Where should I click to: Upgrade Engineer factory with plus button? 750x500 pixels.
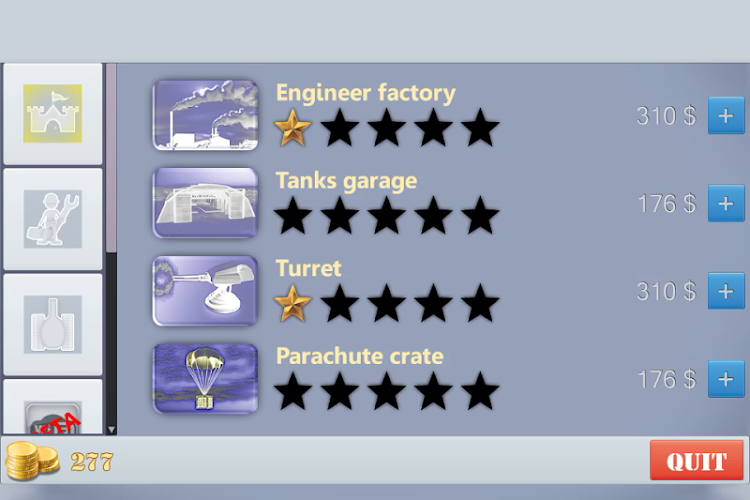[726, 115]
